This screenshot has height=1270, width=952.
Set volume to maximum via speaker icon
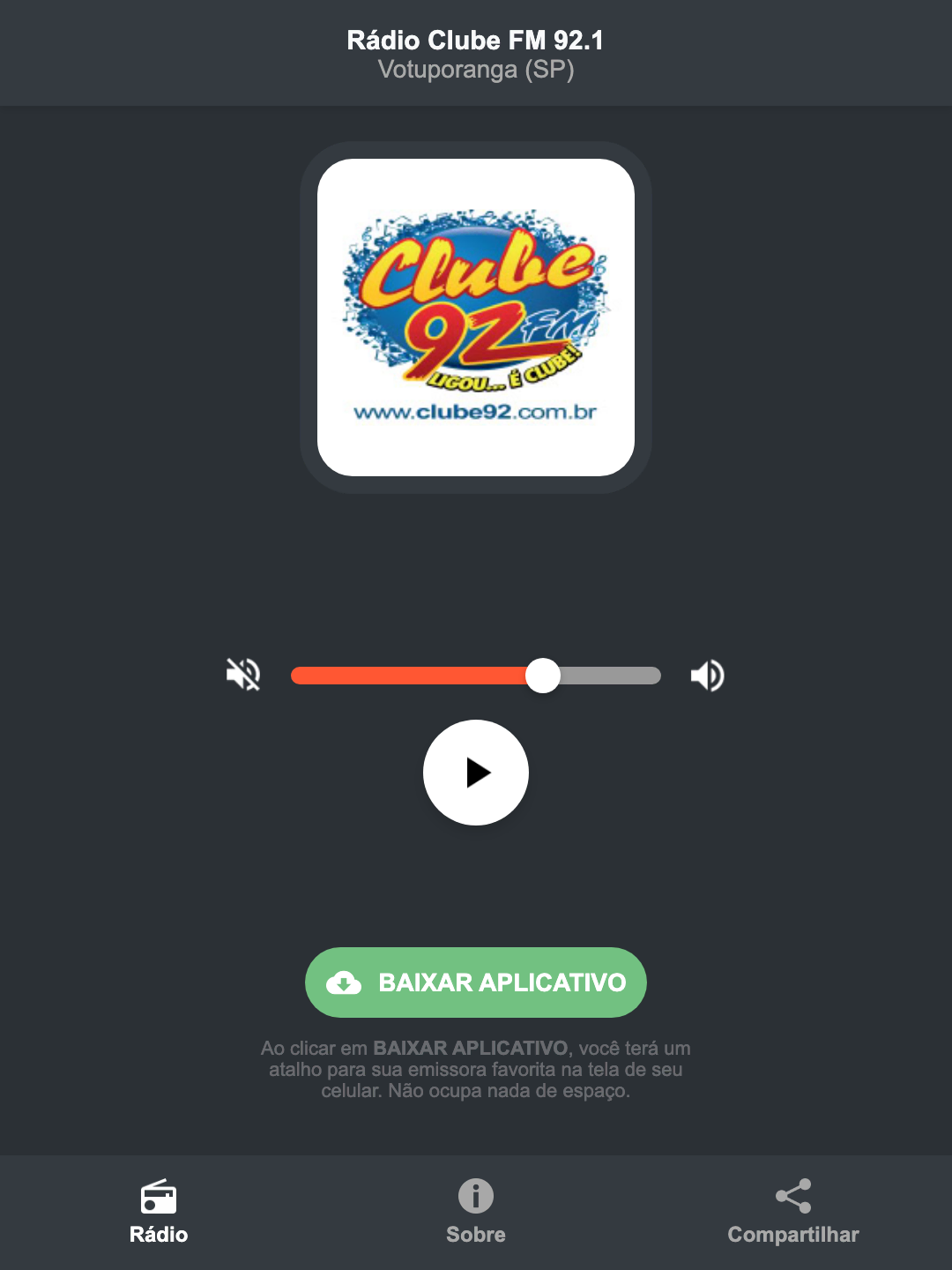pyautogui.click(x=707, y=675)
